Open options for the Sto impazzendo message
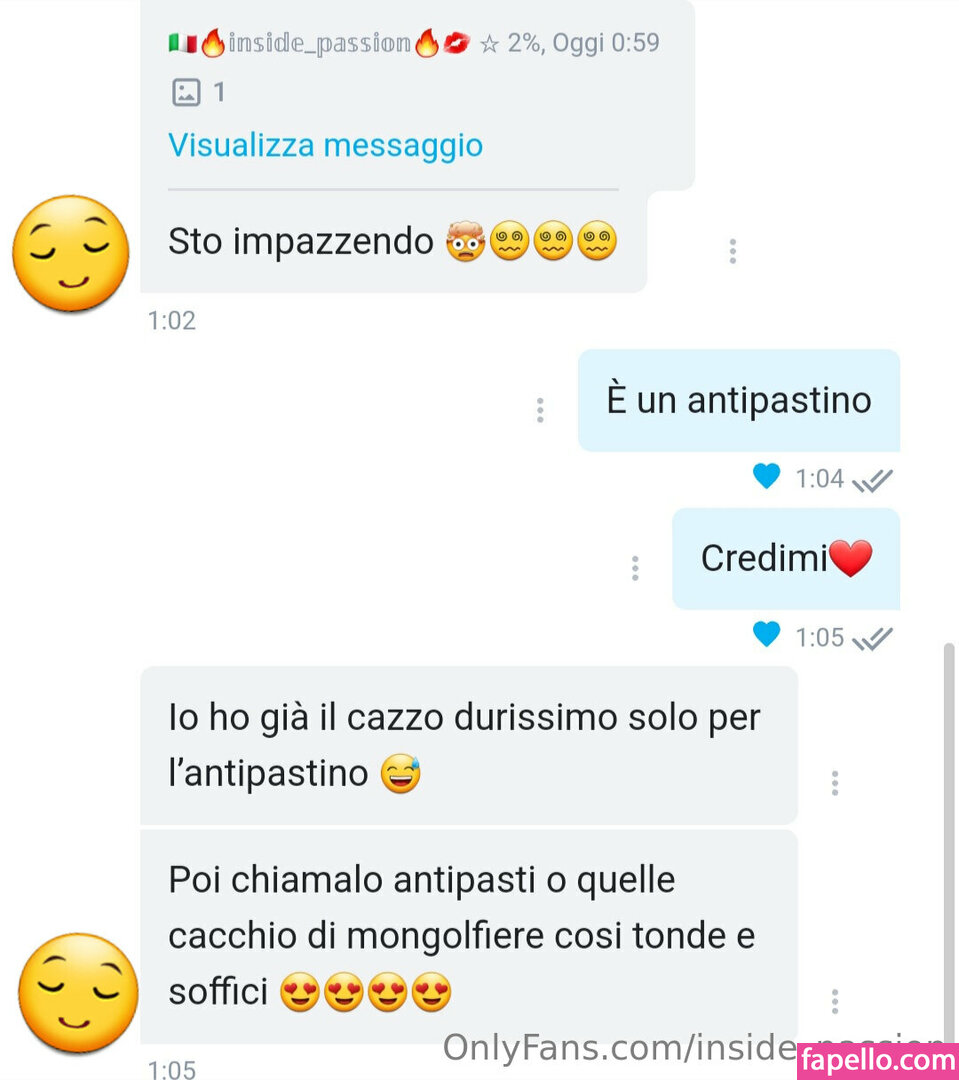Viewport: 959px width, 1080px height. coord(733,251)
